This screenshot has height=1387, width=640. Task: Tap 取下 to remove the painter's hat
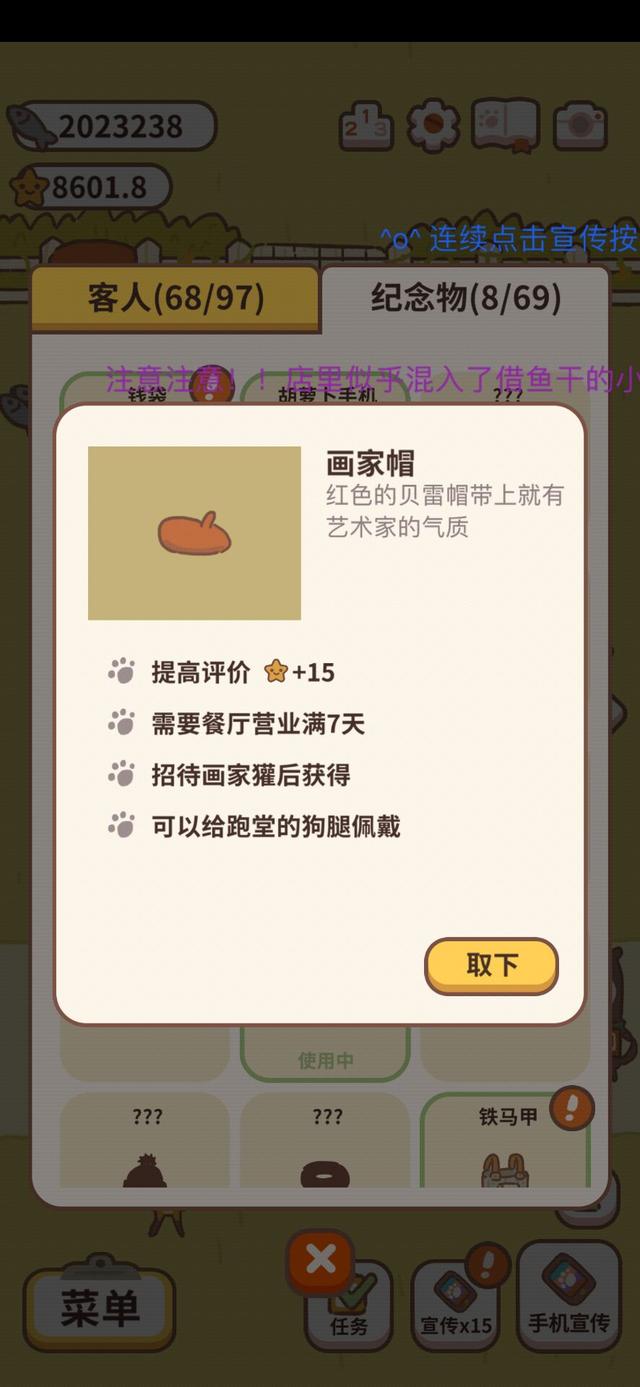pyautogui.click(x=491, y=966)
